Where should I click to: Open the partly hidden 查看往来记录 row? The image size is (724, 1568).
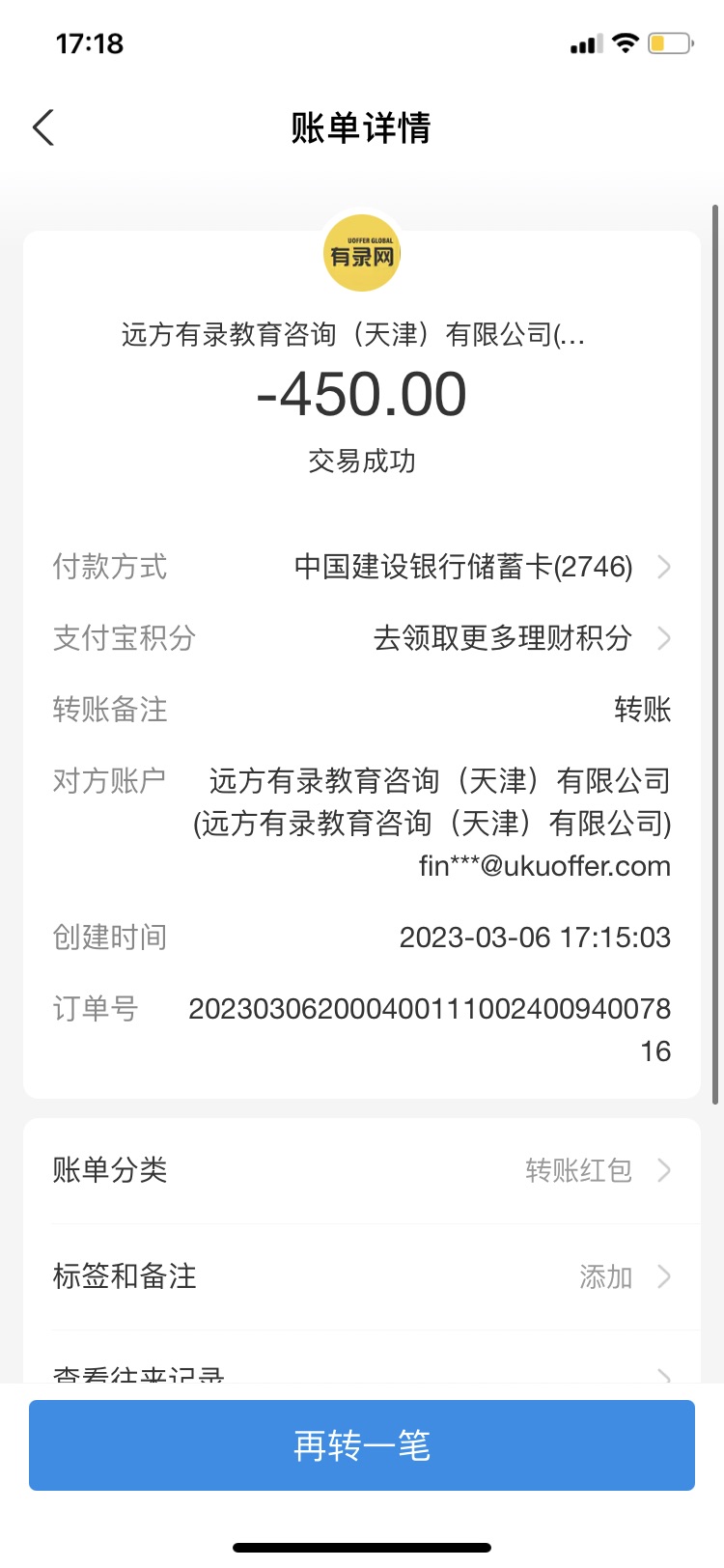click(362, 1371)
